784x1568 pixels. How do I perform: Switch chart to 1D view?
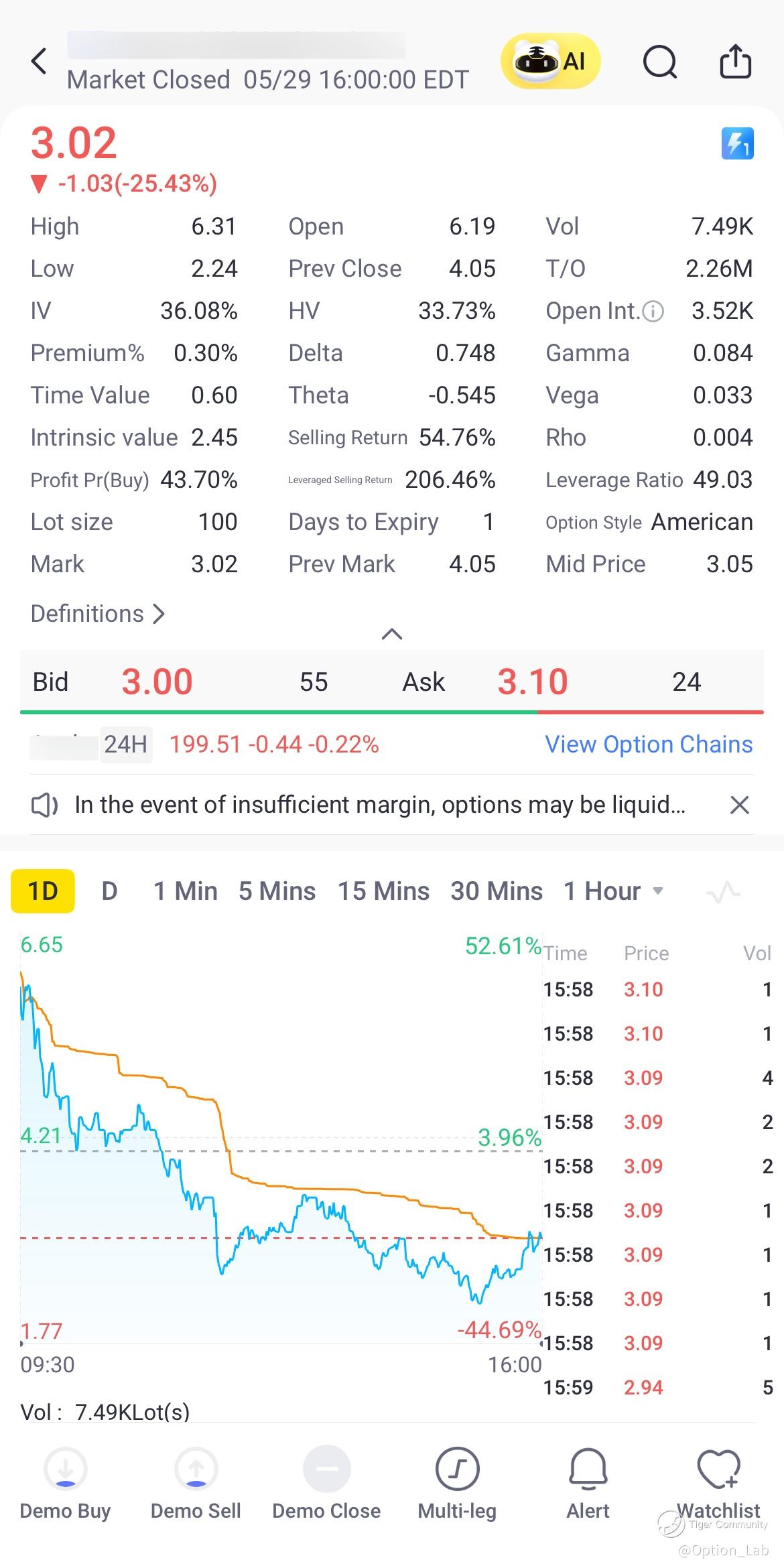[43, 891]
